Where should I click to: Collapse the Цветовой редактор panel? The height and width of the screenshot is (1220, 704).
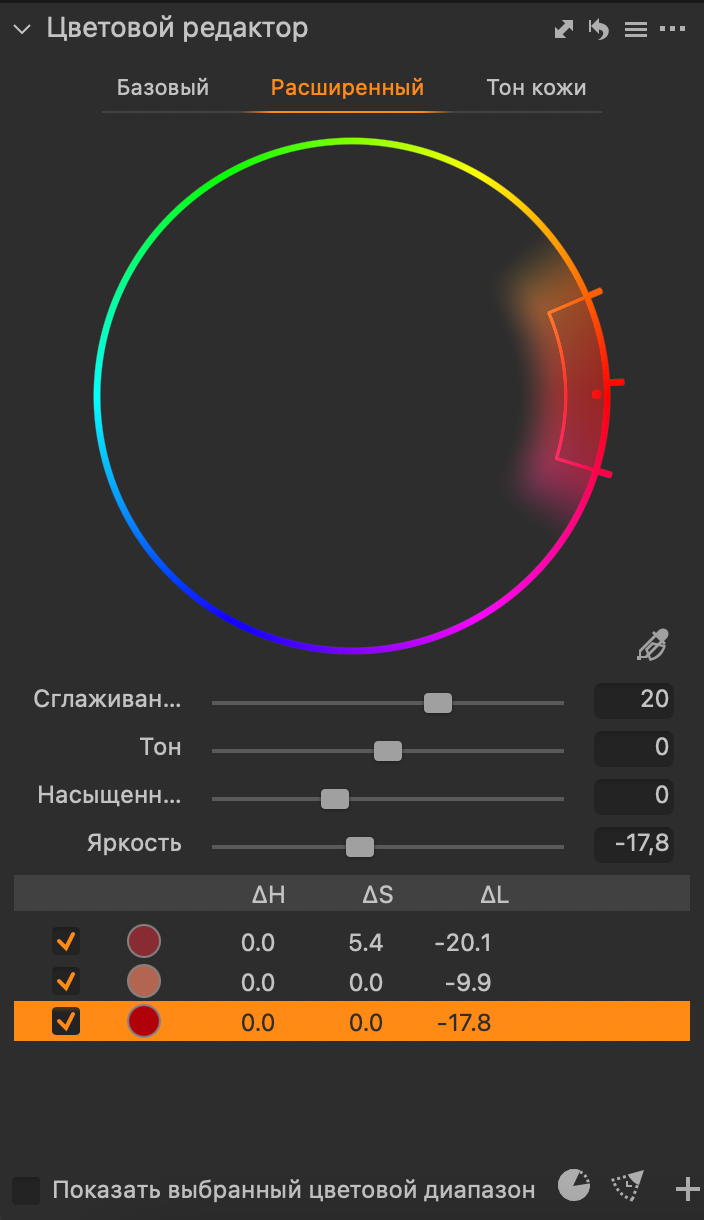pos(22,29)
